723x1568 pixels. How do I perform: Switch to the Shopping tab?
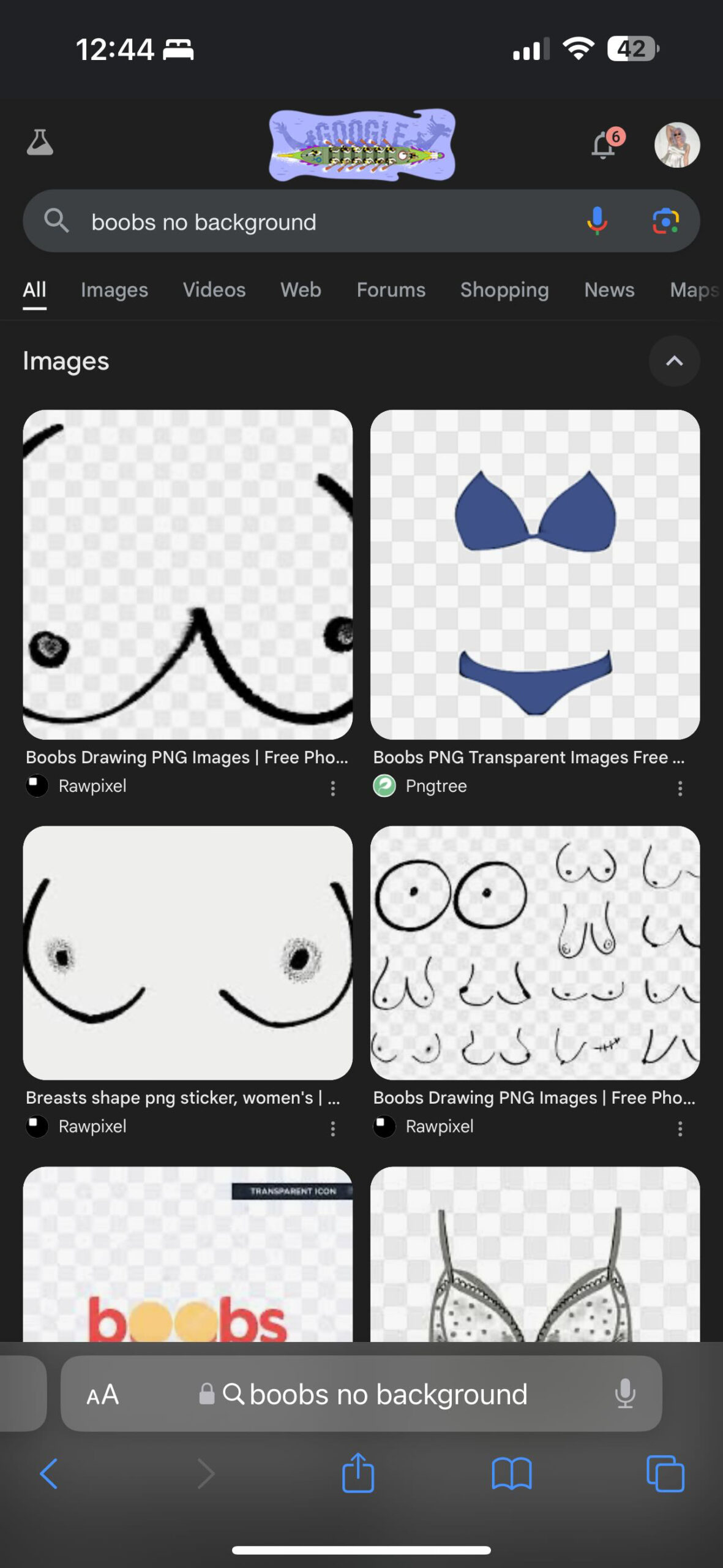pos(504,290)
